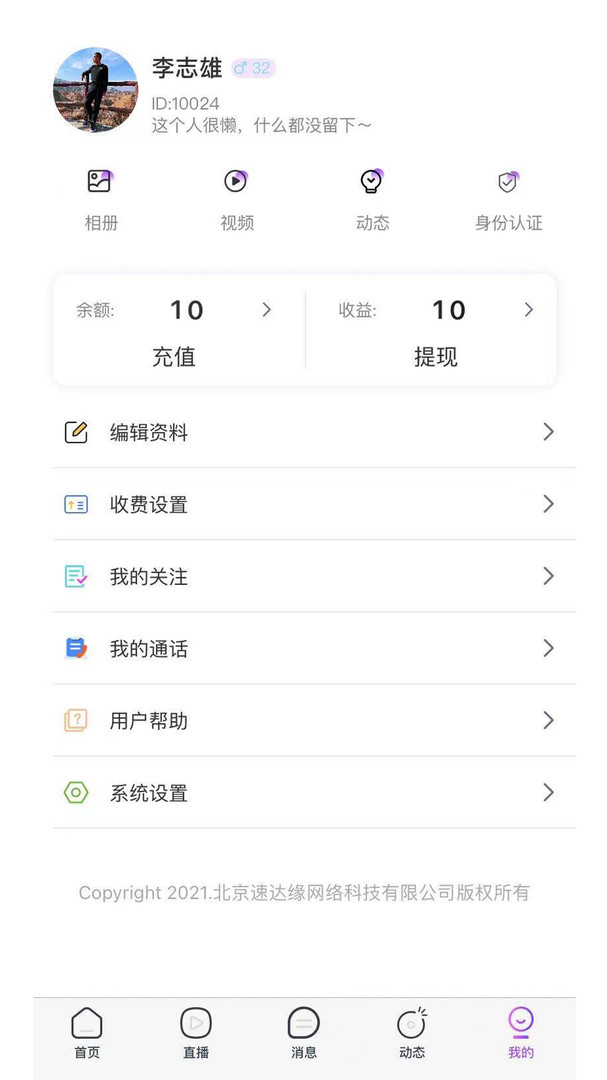Tap the profile avatar of 李志雄
Screen dimensions: 607x1080
pyautogui.click(x=96, y=90)
